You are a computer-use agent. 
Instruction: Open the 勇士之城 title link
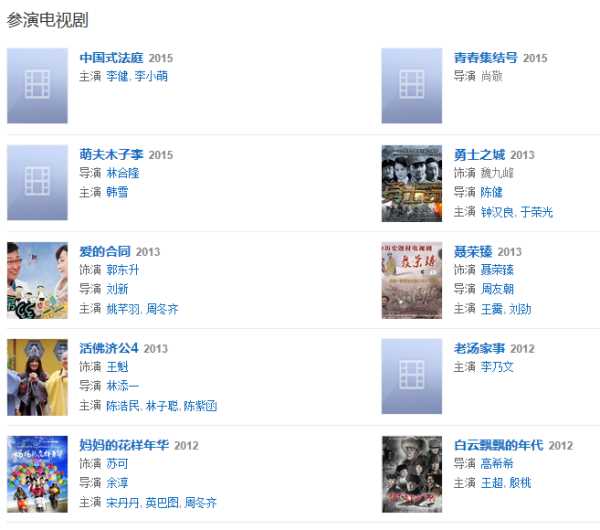pyautogui.click(x=480, y=155)
